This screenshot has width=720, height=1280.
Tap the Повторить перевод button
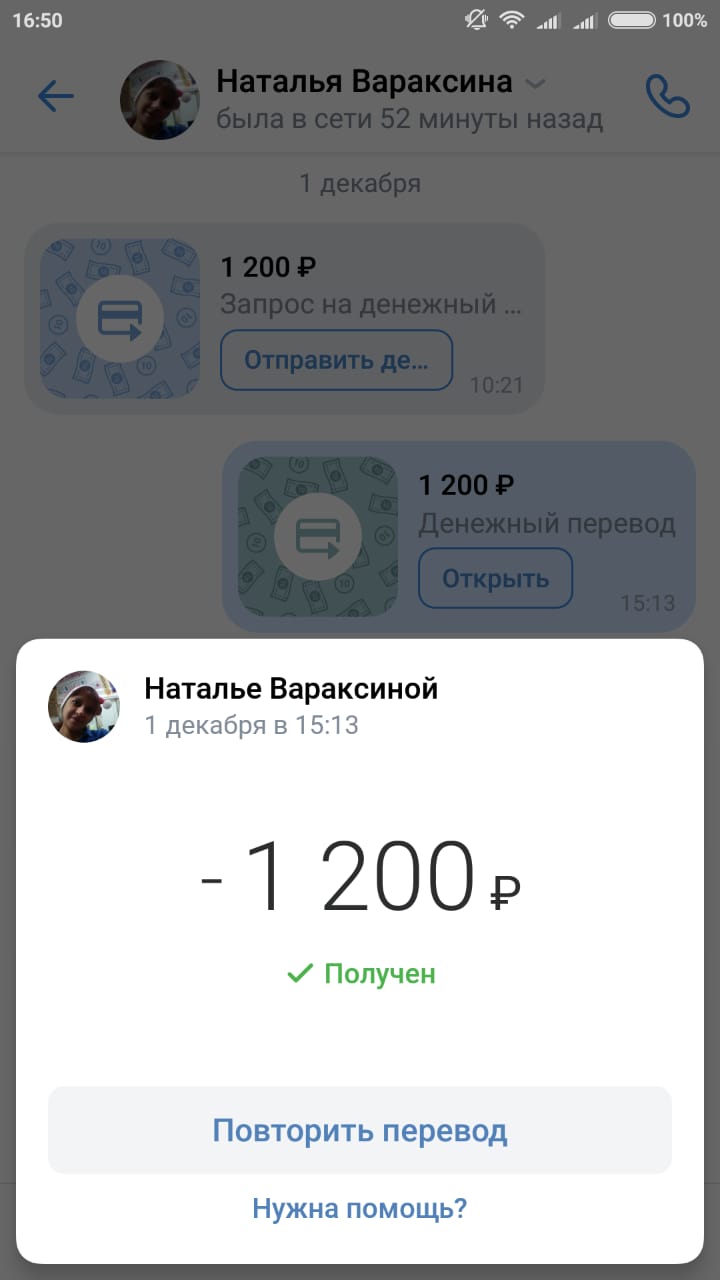(x=360, y=1131)
